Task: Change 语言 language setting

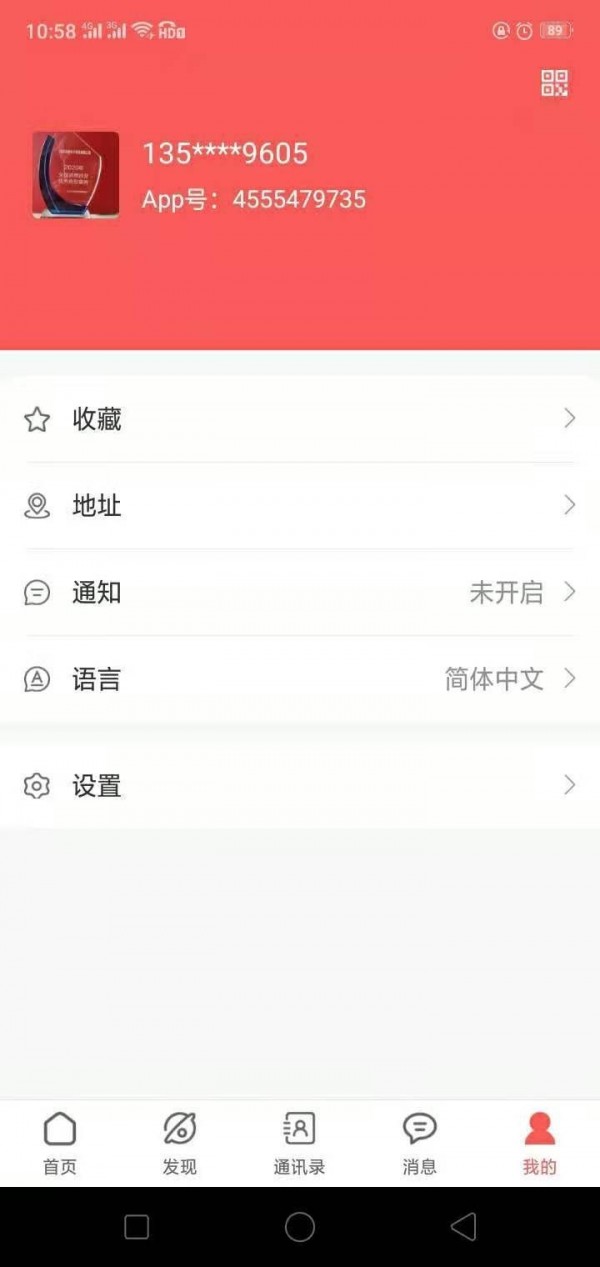Action: (x=300, y=679)
